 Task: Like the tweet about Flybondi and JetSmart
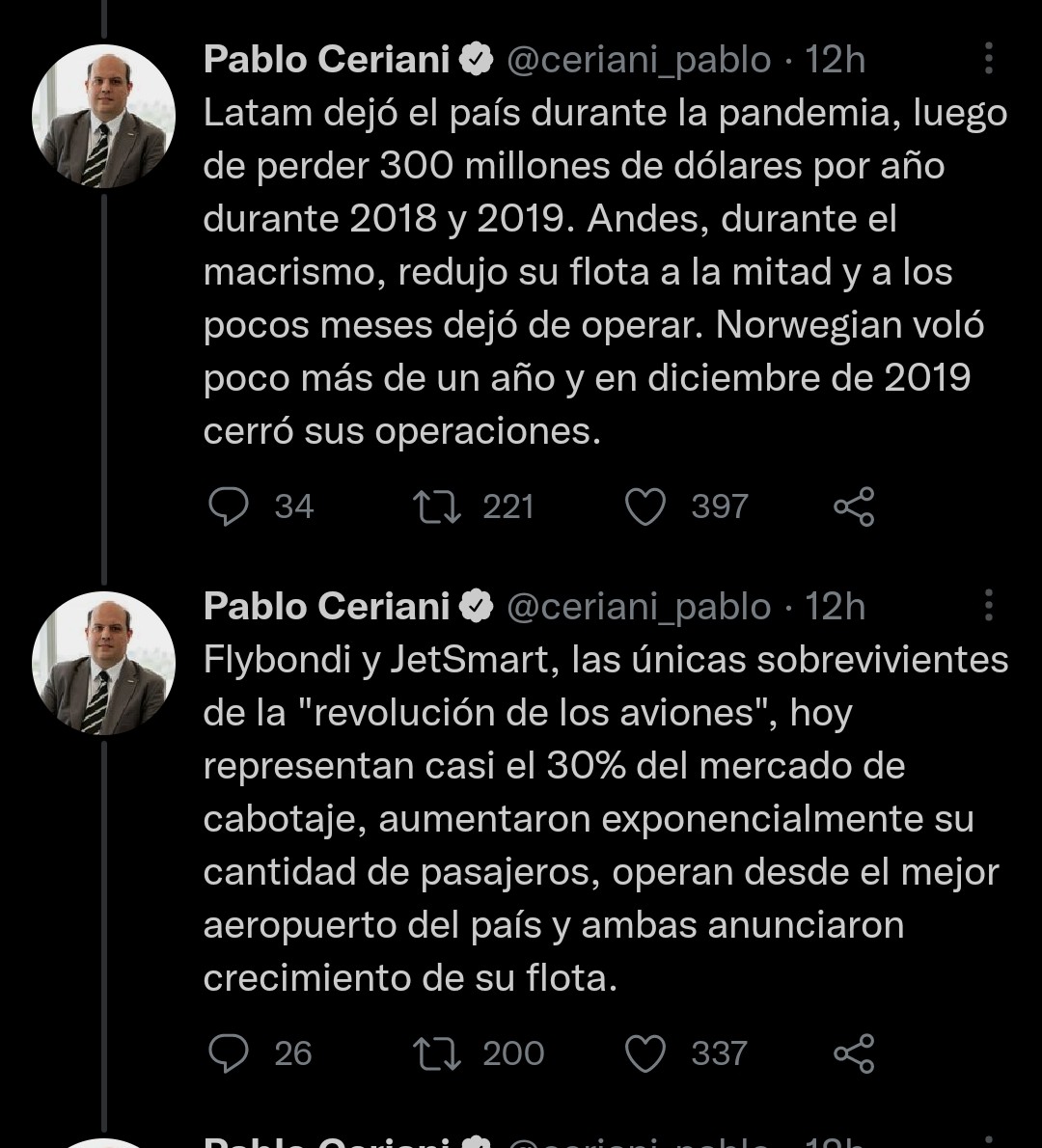point(645,1053)
